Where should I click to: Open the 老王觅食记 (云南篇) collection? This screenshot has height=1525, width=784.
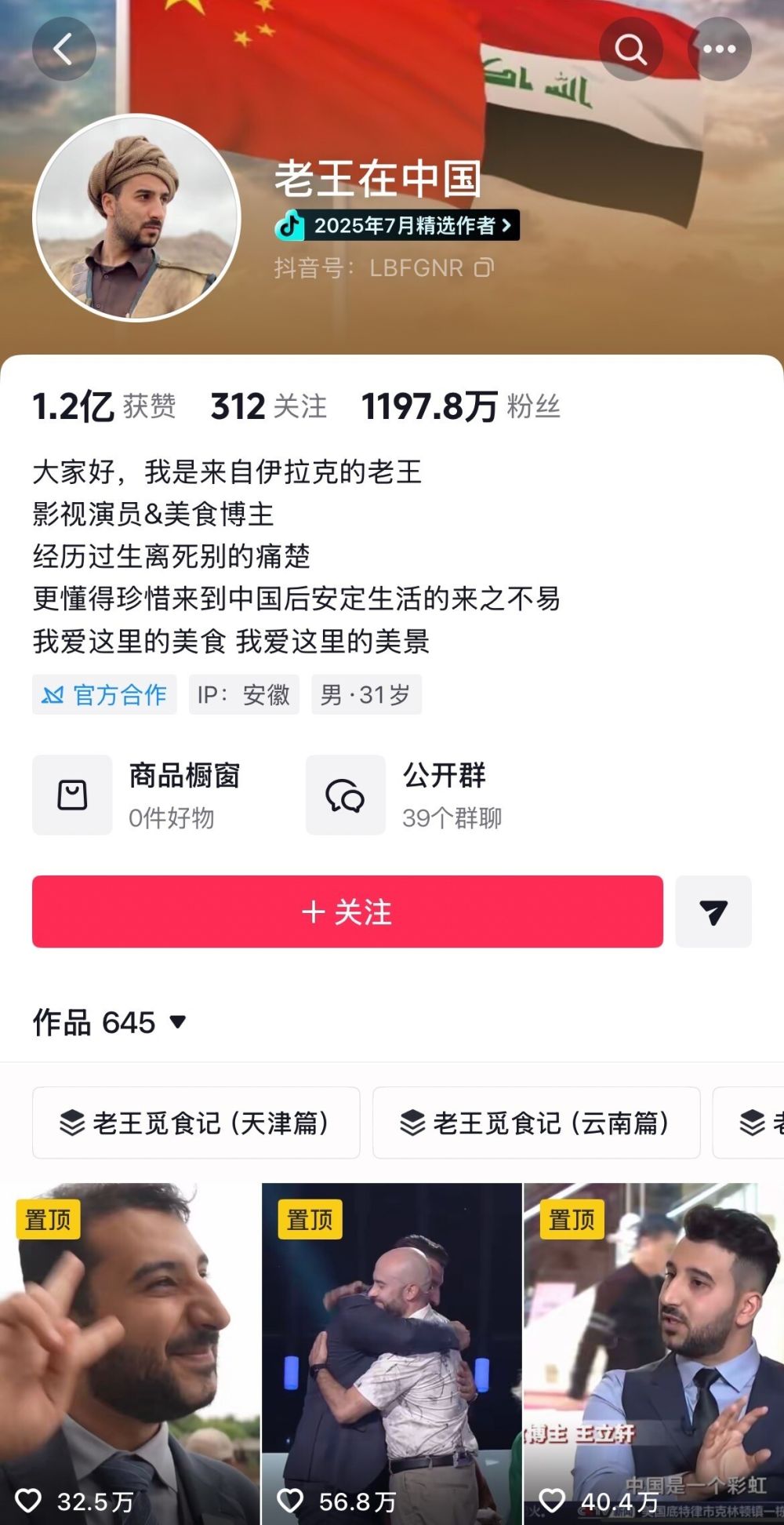(x=535, y=1123)
